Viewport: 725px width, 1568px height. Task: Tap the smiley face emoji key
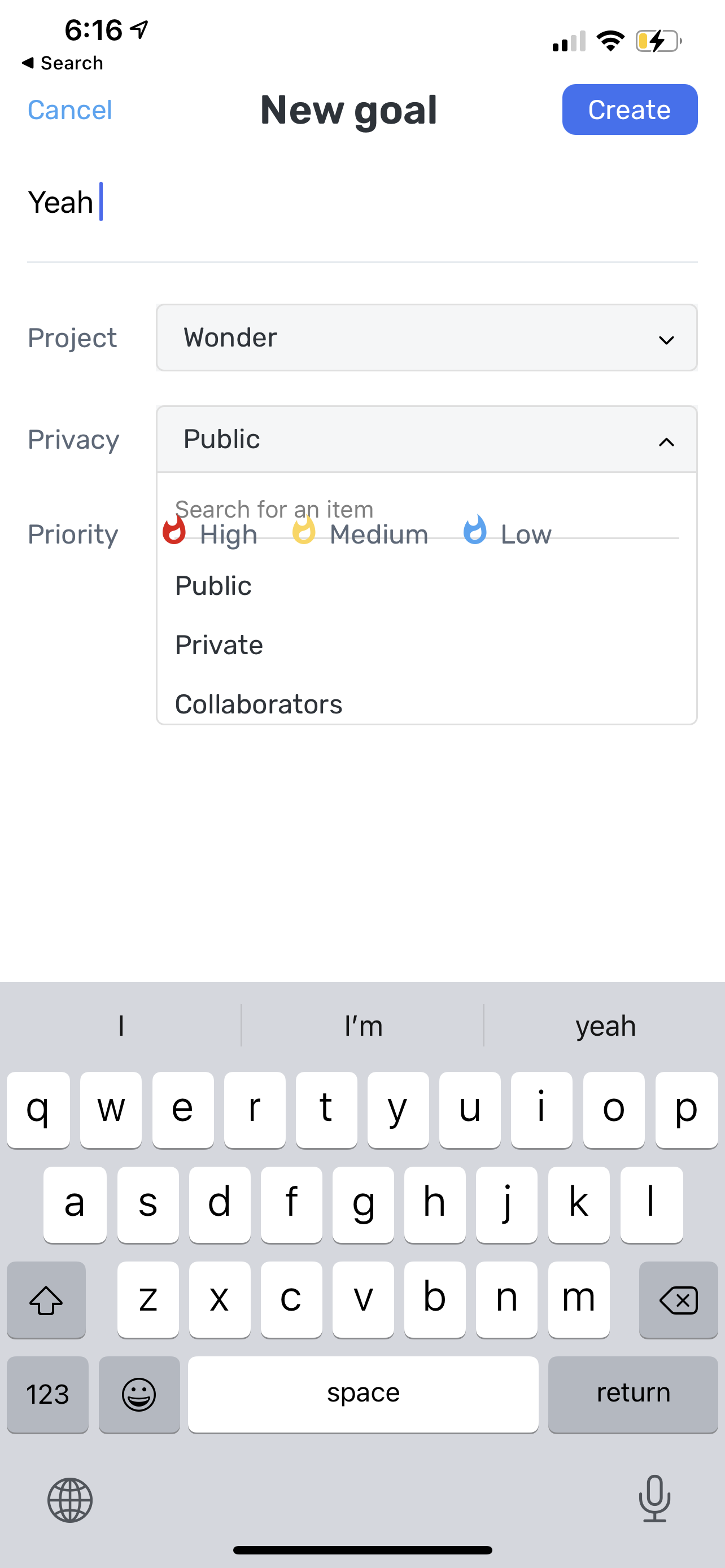pyautogui.click(x=139, y=1394)
